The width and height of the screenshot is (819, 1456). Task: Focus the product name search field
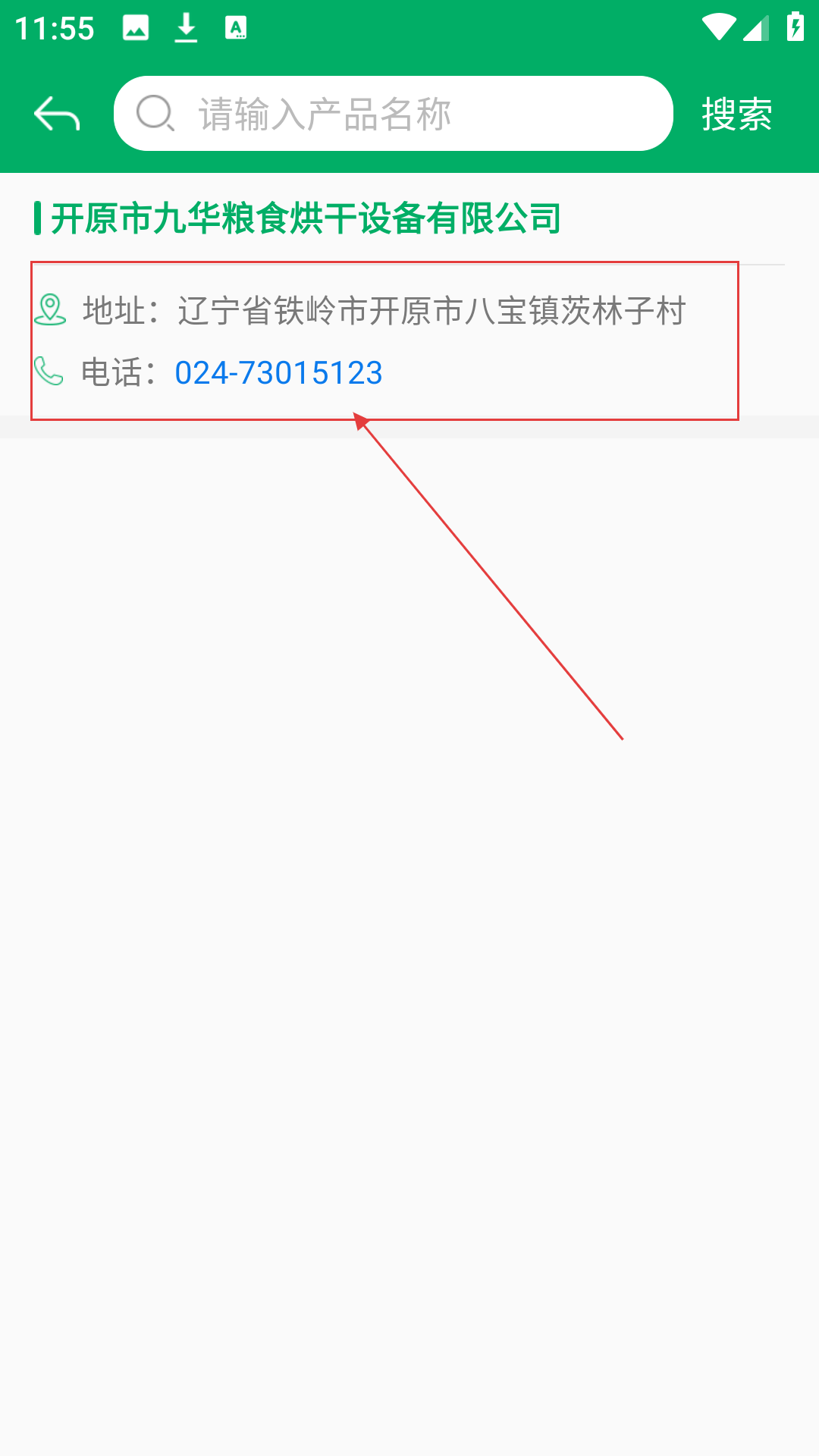click(394, 114)
